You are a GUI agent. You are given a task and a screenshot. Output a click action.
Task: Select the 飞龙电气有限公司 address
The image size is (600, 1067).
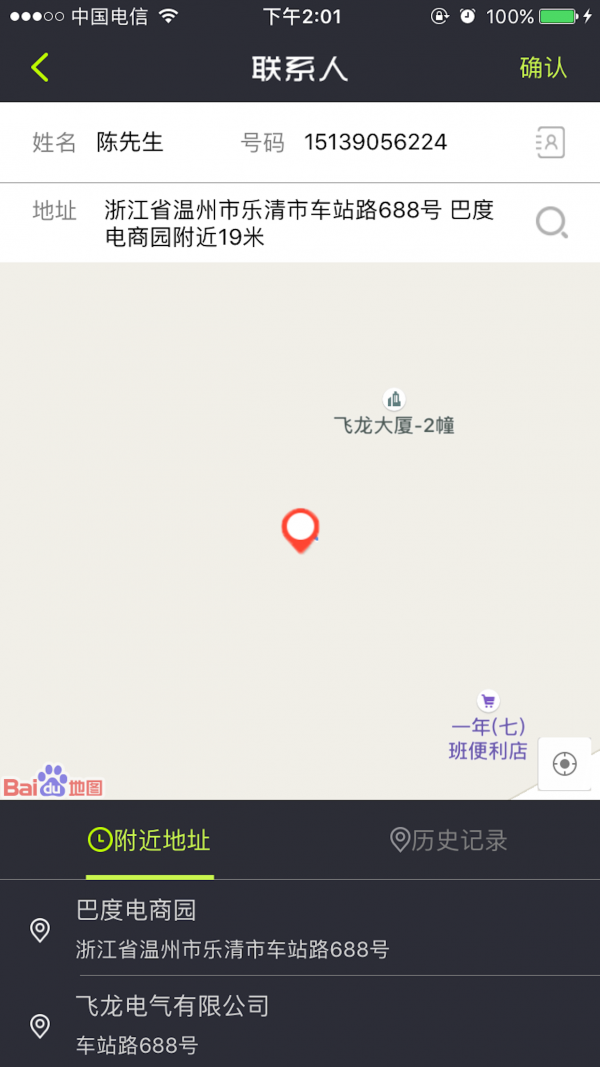click(300, 1024)
